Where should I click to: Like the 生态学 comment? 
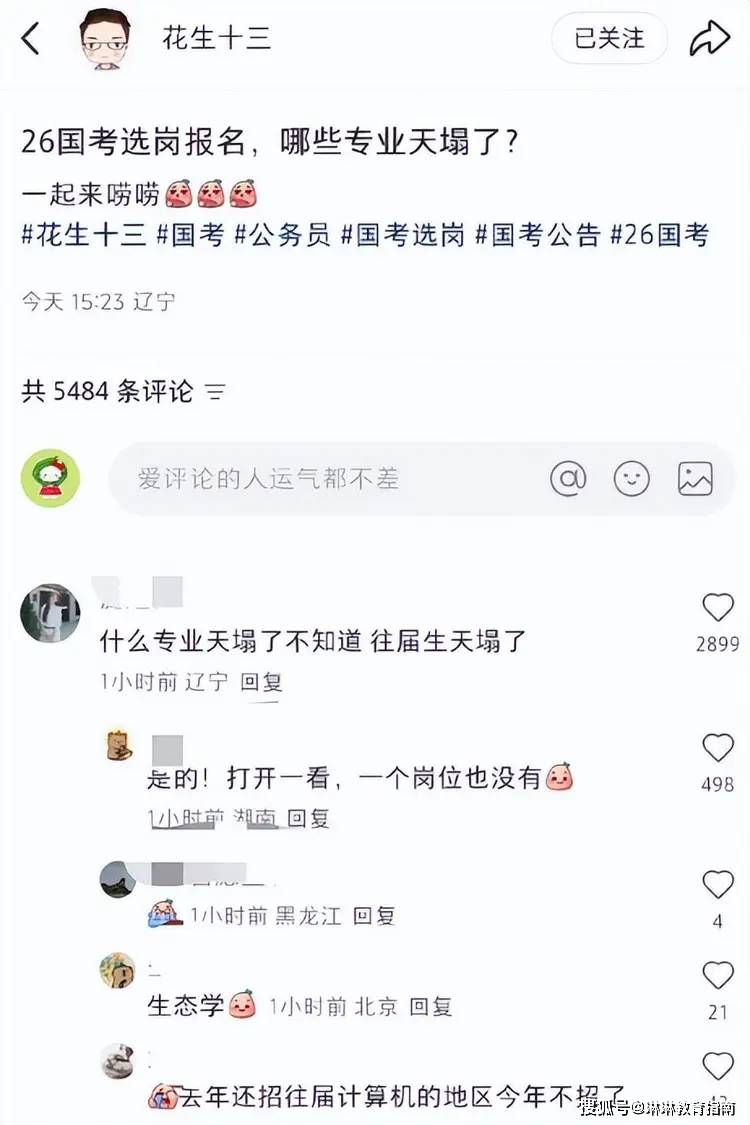coord(718,975)
